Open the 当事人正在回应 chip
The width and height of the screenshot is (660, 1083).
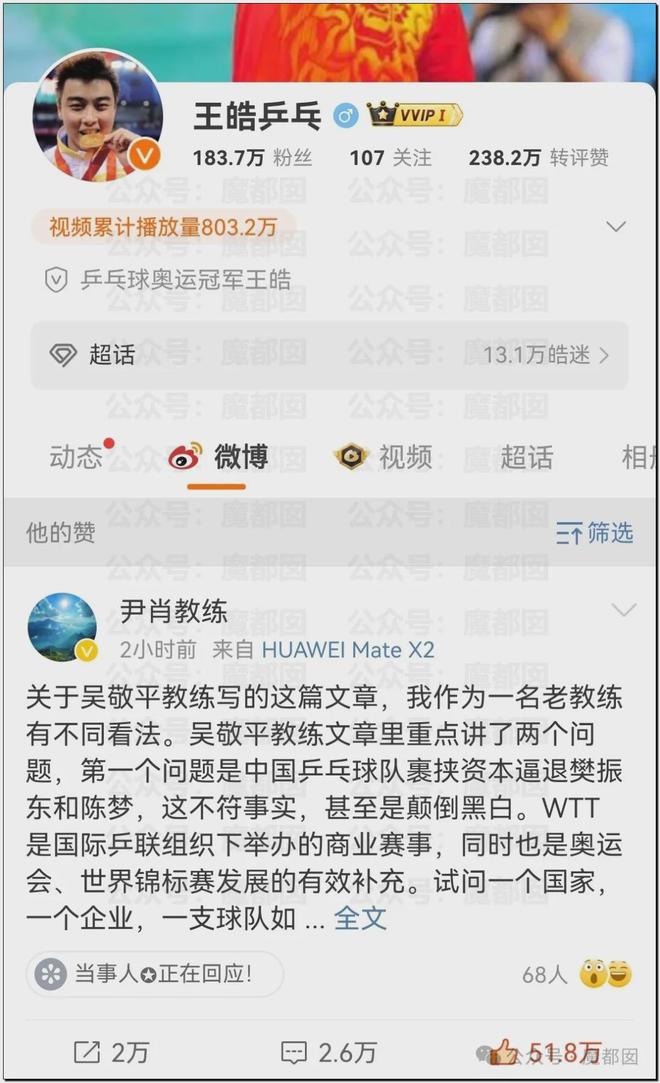coord(154,972)
